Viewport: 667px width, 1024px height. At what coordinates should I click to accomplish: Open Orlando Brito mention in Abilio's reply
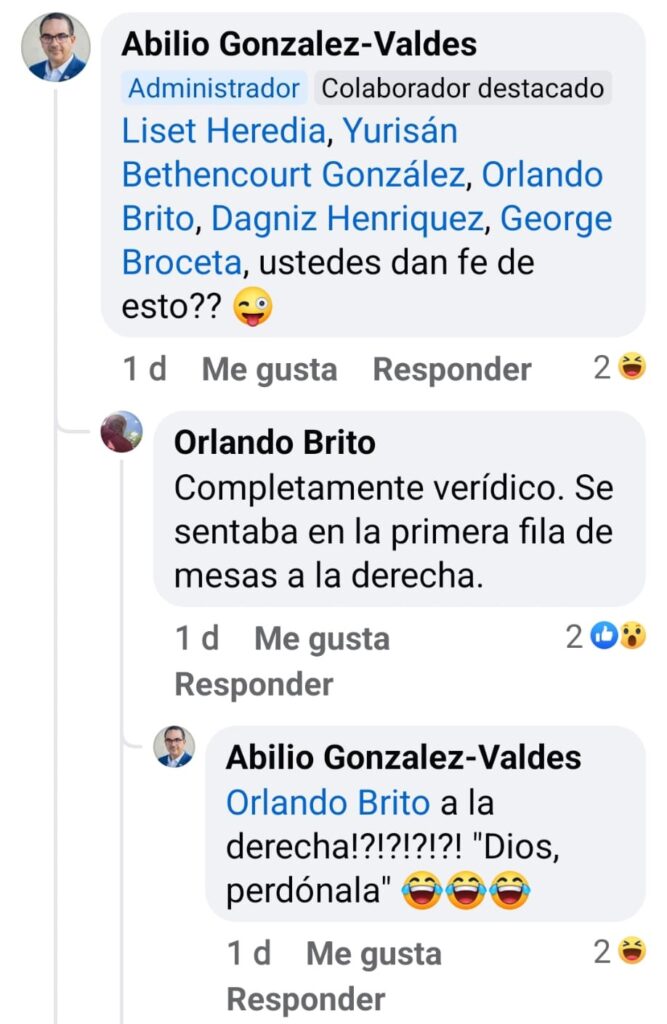pos(328,802)
